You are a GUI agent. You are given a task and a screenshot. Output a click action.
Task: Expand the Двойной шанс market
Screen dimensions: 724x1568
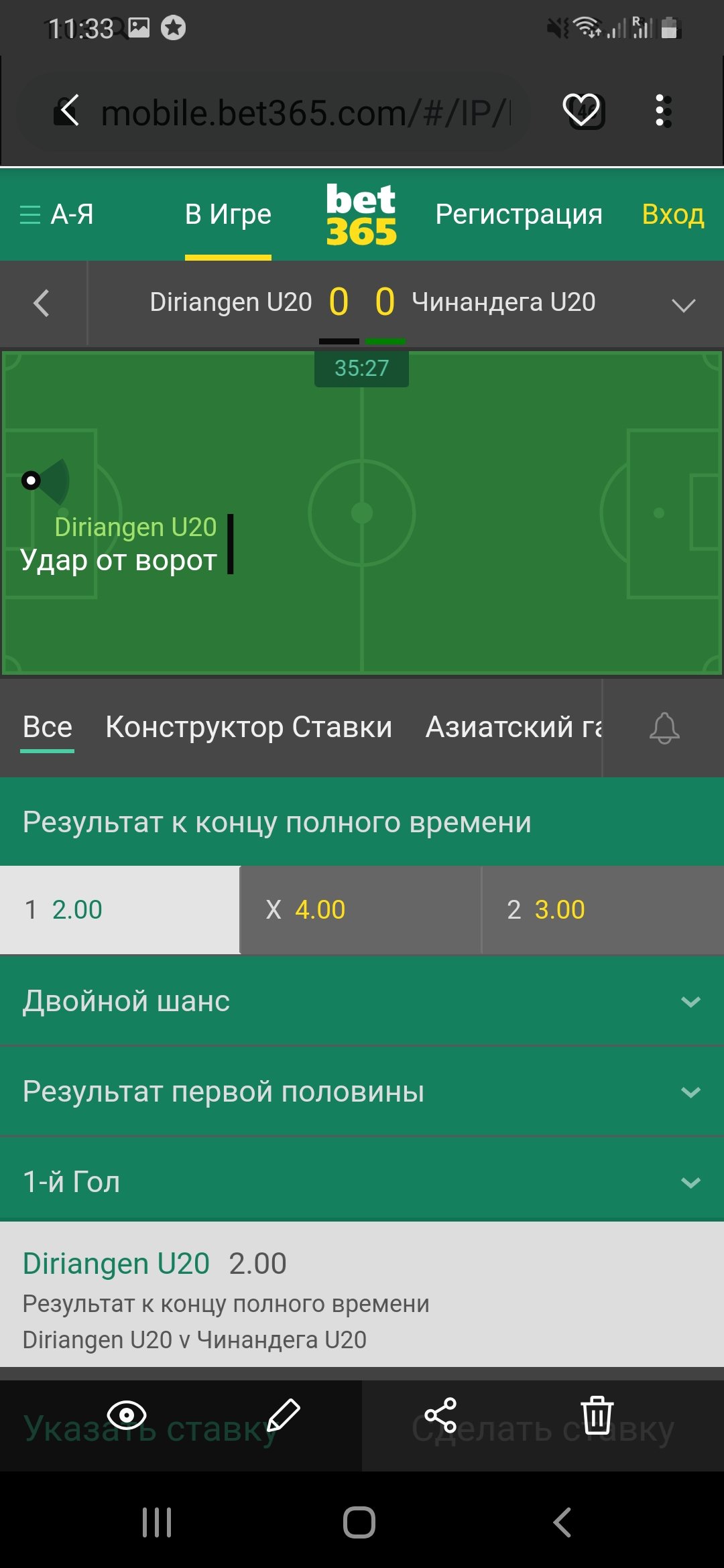click(x=362, y=1001)
